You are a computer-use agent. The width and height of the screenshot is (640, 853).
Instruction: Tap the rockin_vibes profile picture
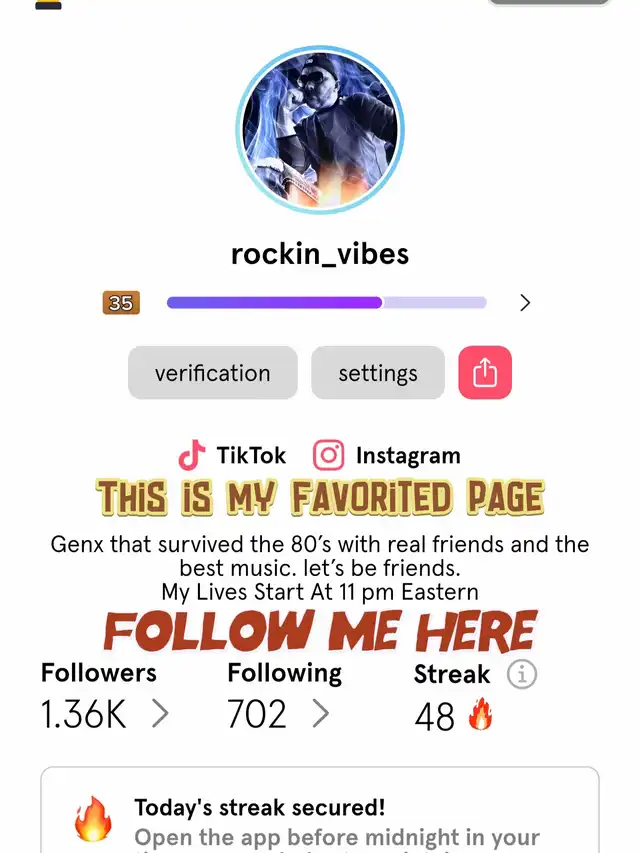(x=320, y=129)
